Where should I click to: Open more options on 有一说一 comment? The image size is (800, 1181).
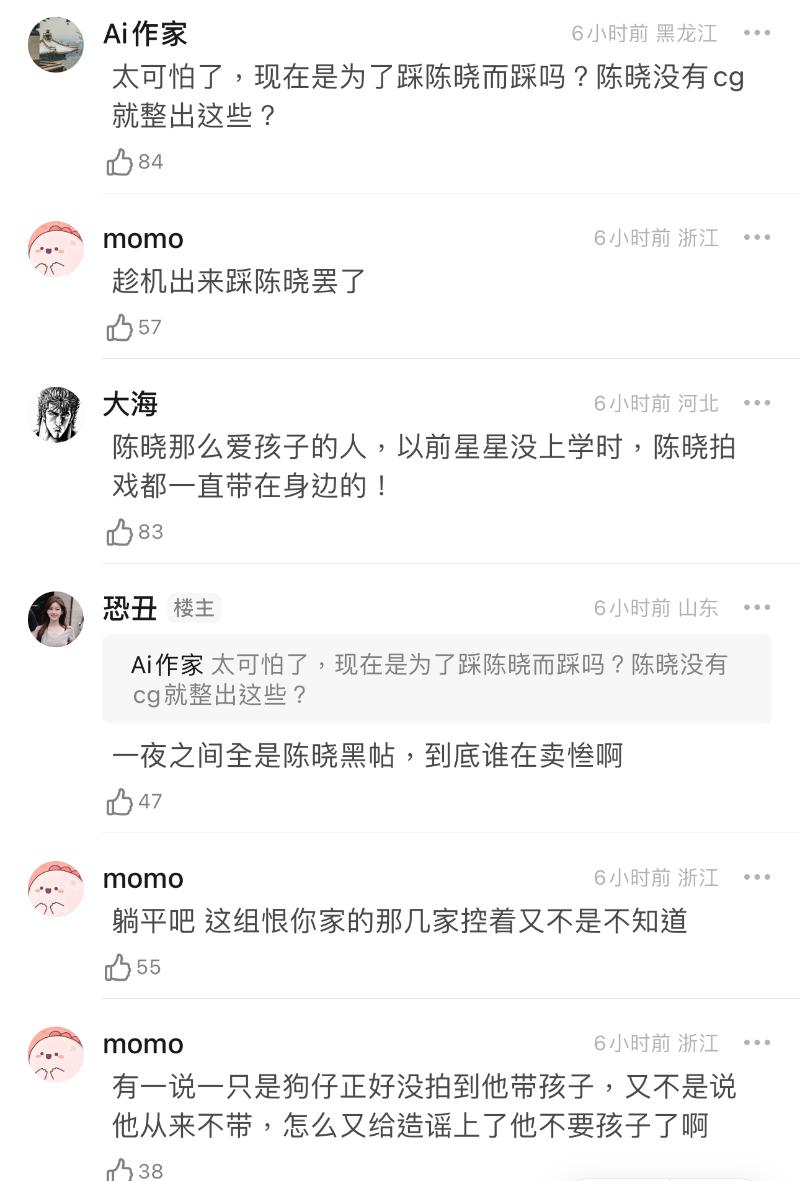(x=757, y=1043)
